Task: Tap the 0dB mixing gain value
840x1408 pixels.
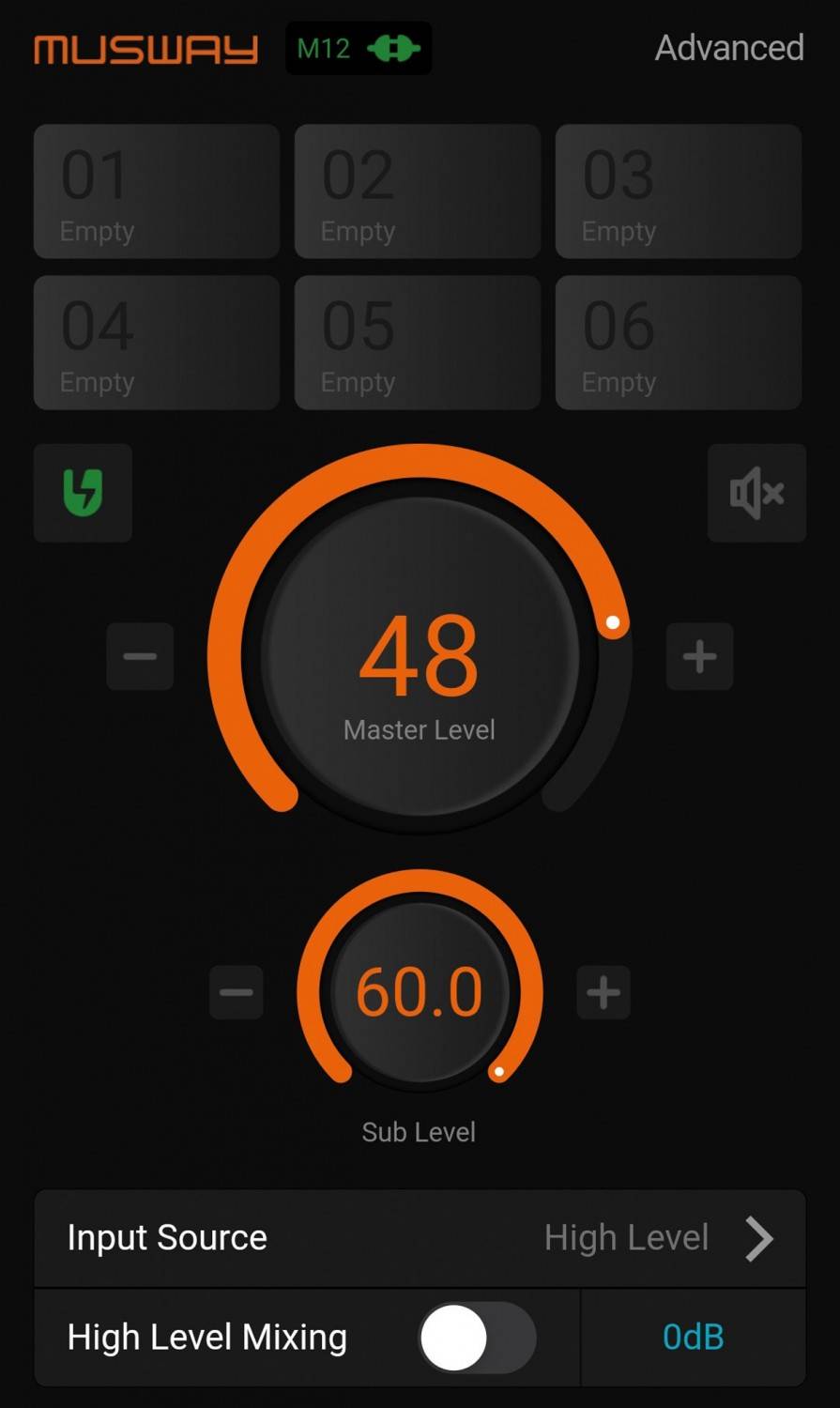Action: pyautogui.click(x=693, y=1338)
